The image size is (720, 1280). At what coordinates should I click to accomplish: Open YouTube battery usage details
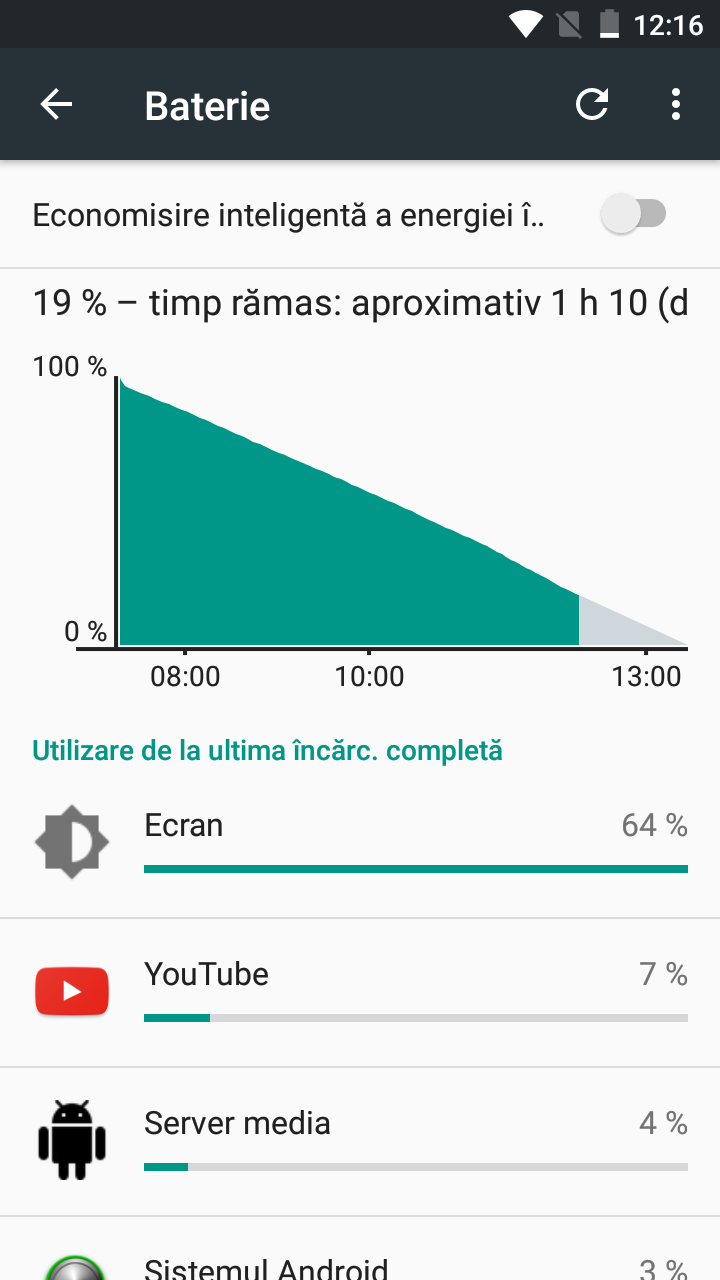tap(360, 991)
